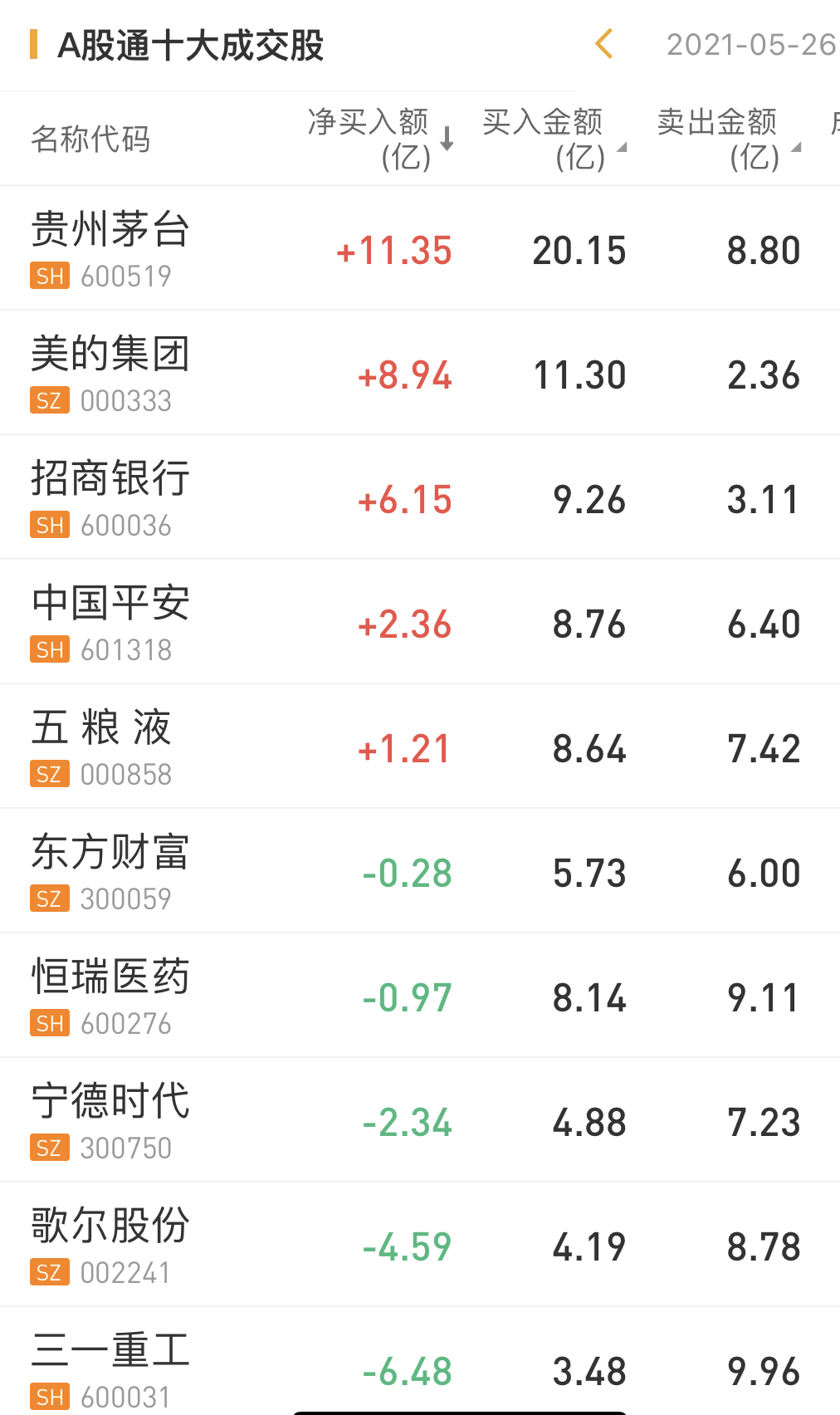The height and width of the screenshot is (1415, 840).
Task: Sort by 买入金额 column
Action: click(x=553, y=139)
